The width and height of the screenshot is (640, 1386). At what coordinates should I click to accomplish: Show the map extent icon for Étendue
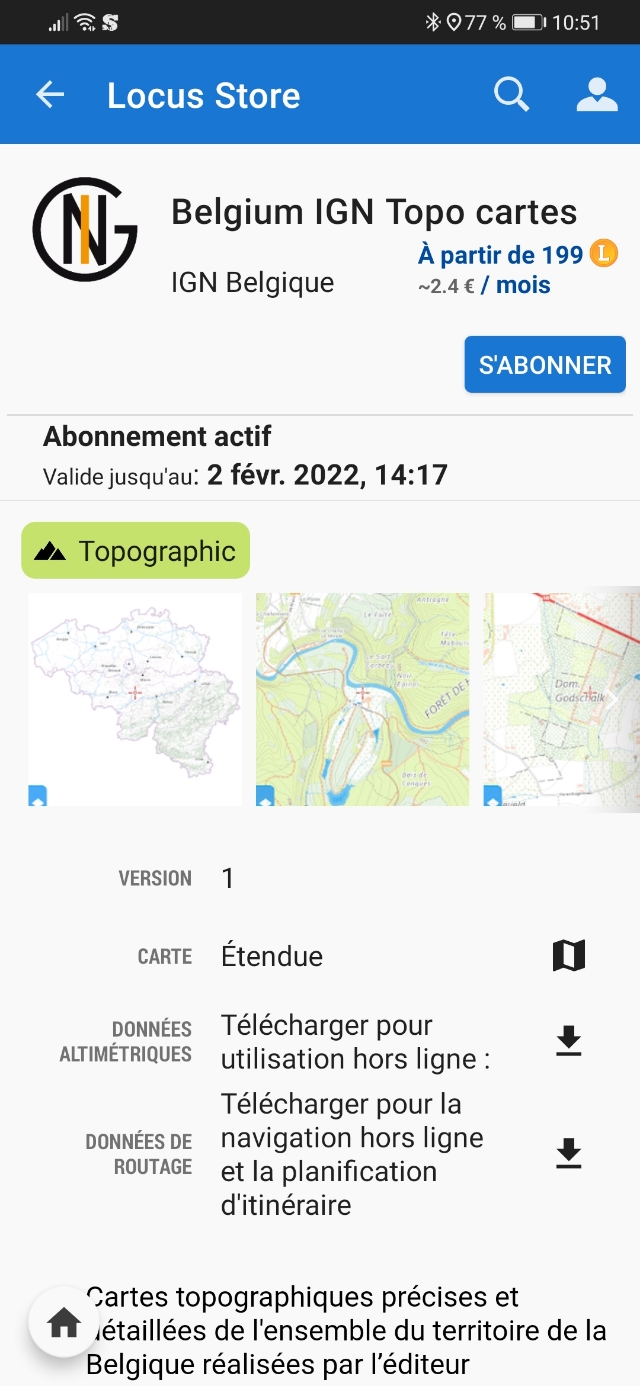[569, 956]
